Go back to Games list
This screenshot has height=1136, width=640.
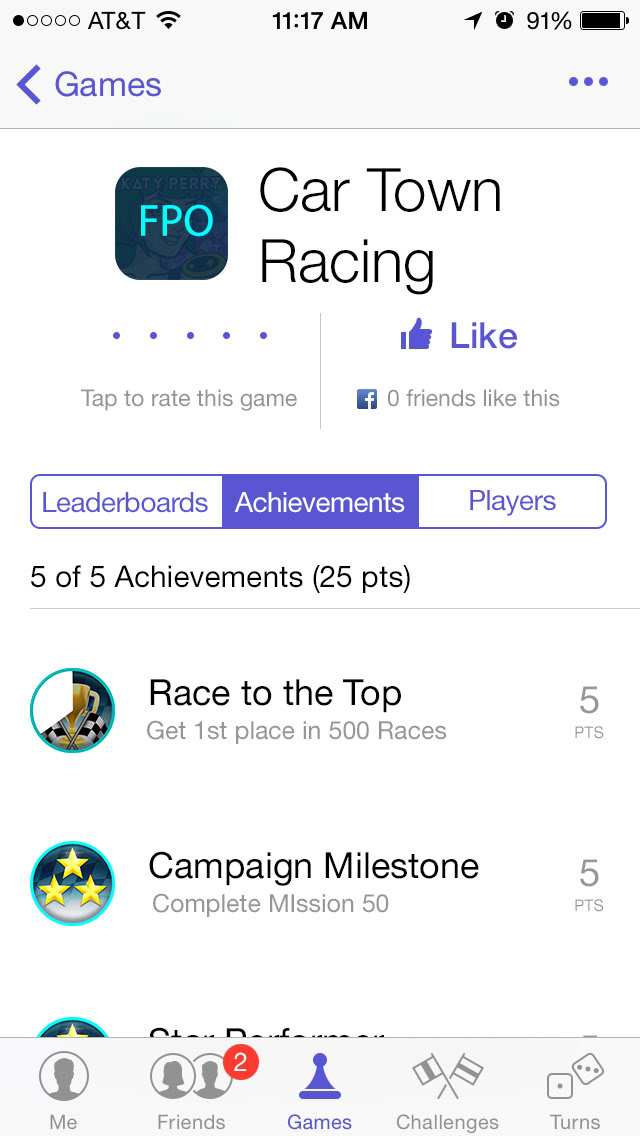point(89,85)
